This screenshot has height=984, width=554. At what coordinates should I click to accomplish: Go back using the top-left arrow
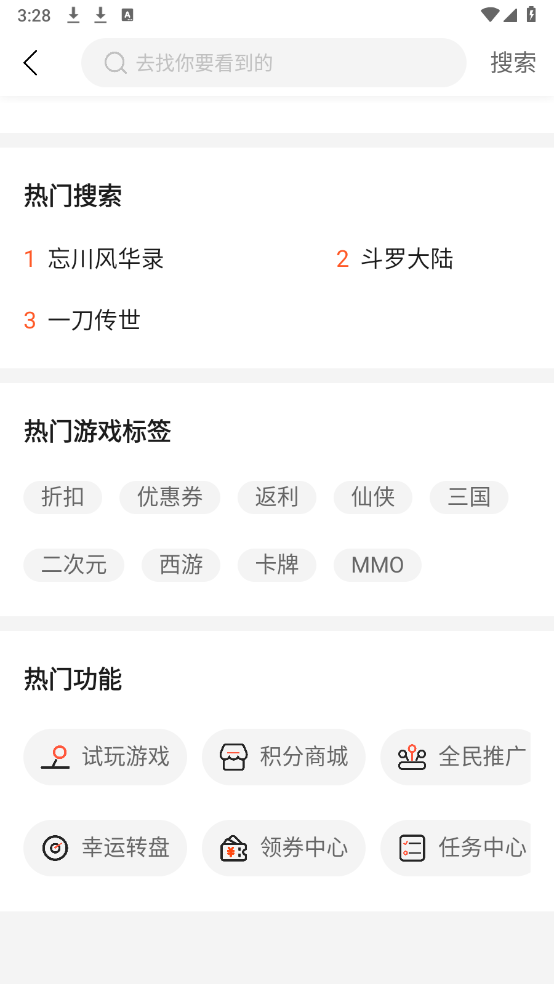click(x=30, y=63)
